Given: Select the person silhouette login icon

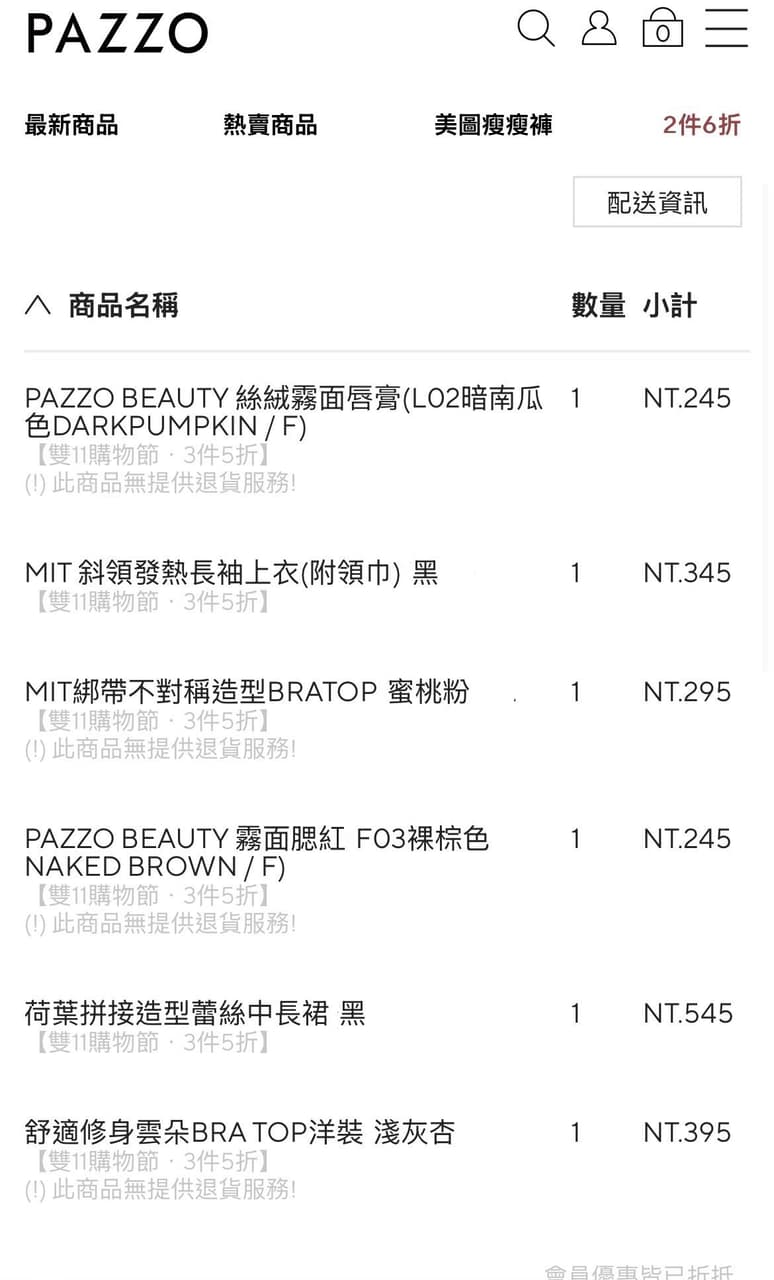Looking at the screenshot, I should click(600, 29).
